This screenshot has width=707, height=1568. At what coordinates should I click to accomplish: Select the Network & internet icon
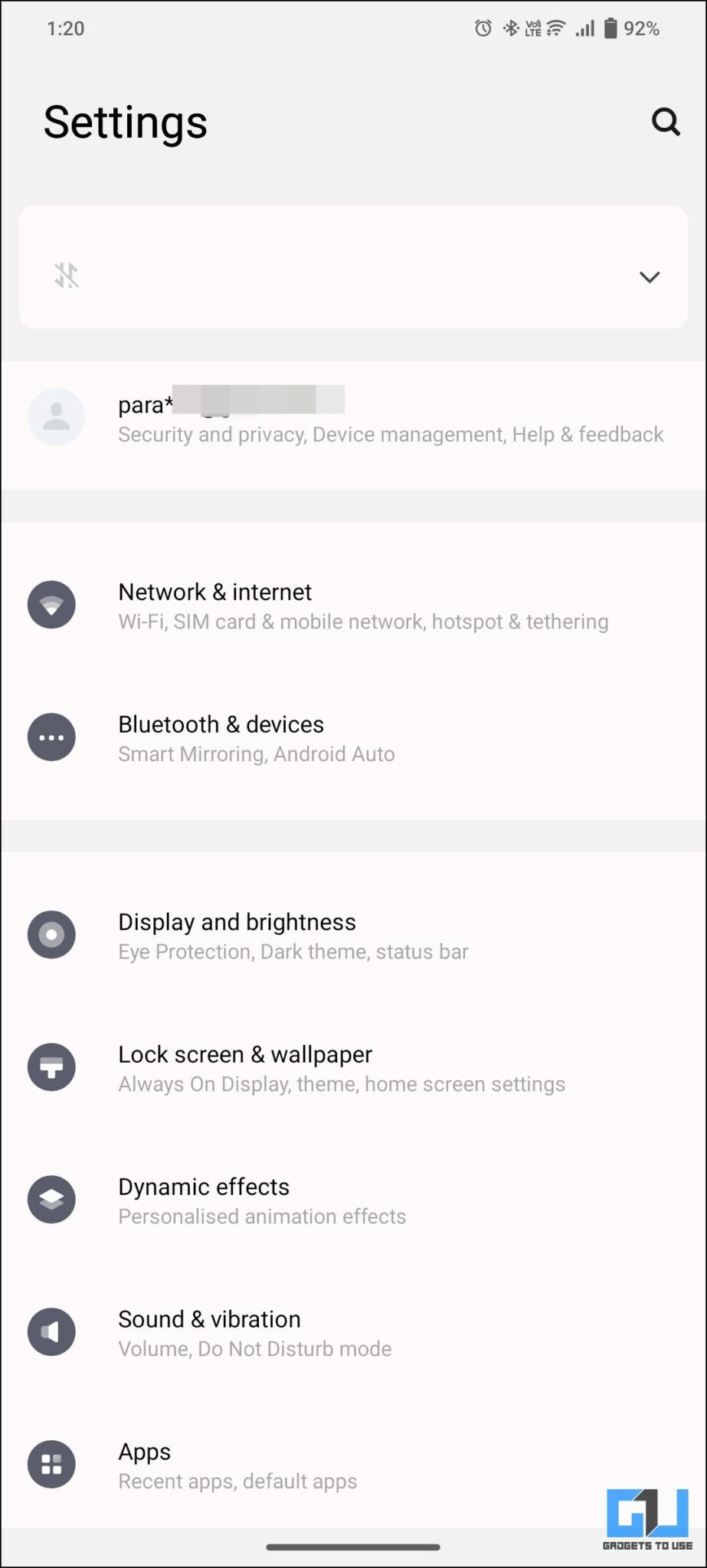[x=51, y=605]
